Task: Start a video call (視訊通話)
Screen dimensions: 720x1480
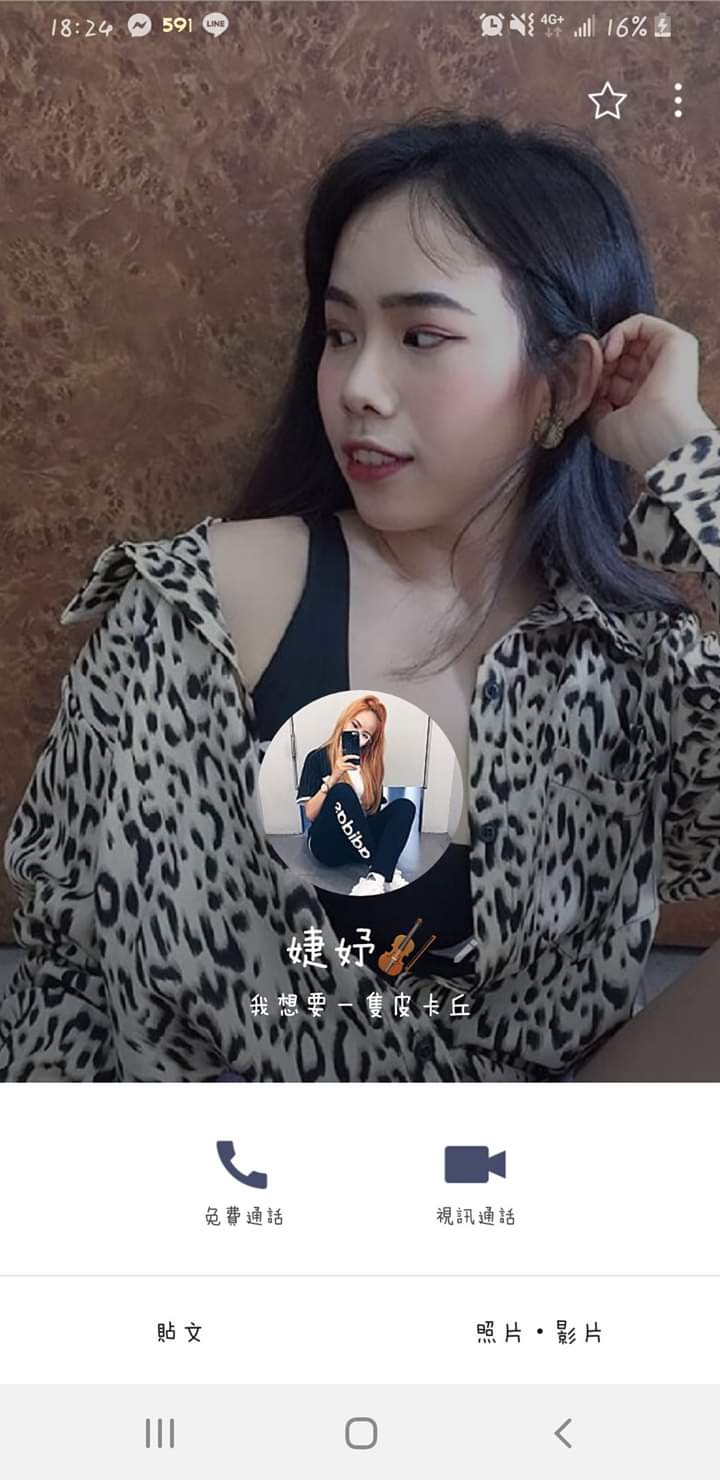Action: [x=475, y=1182]
